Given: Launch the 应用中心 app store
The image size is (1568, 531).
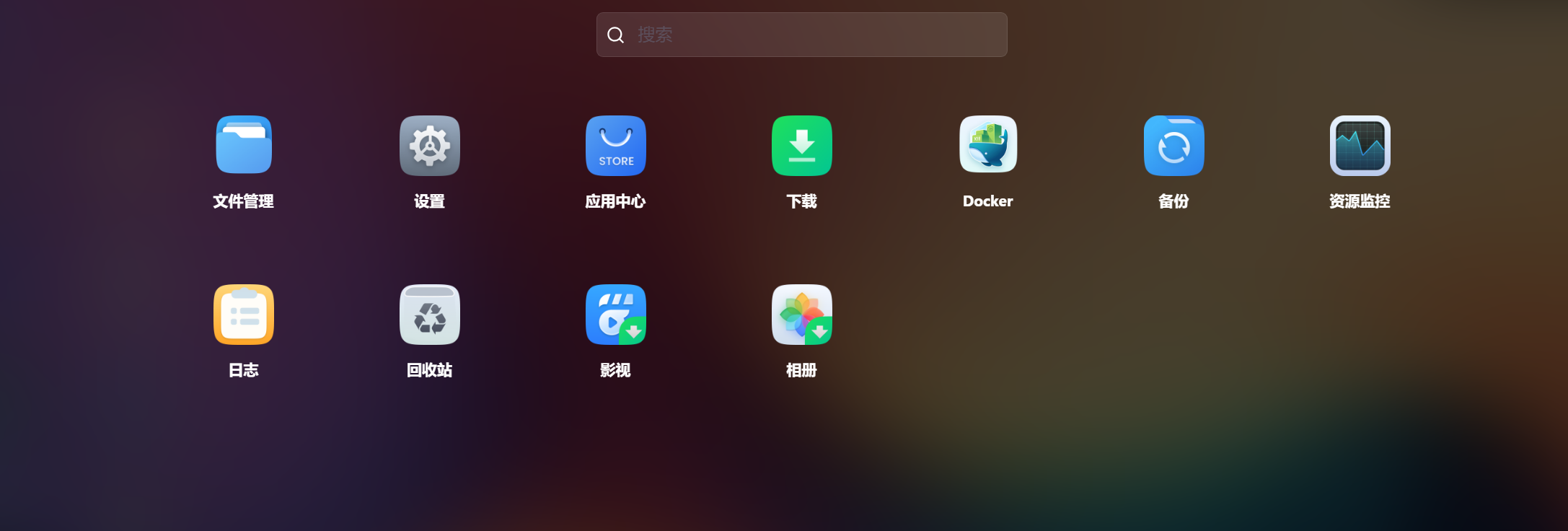Looking at the screenshot, I should 615,145.
